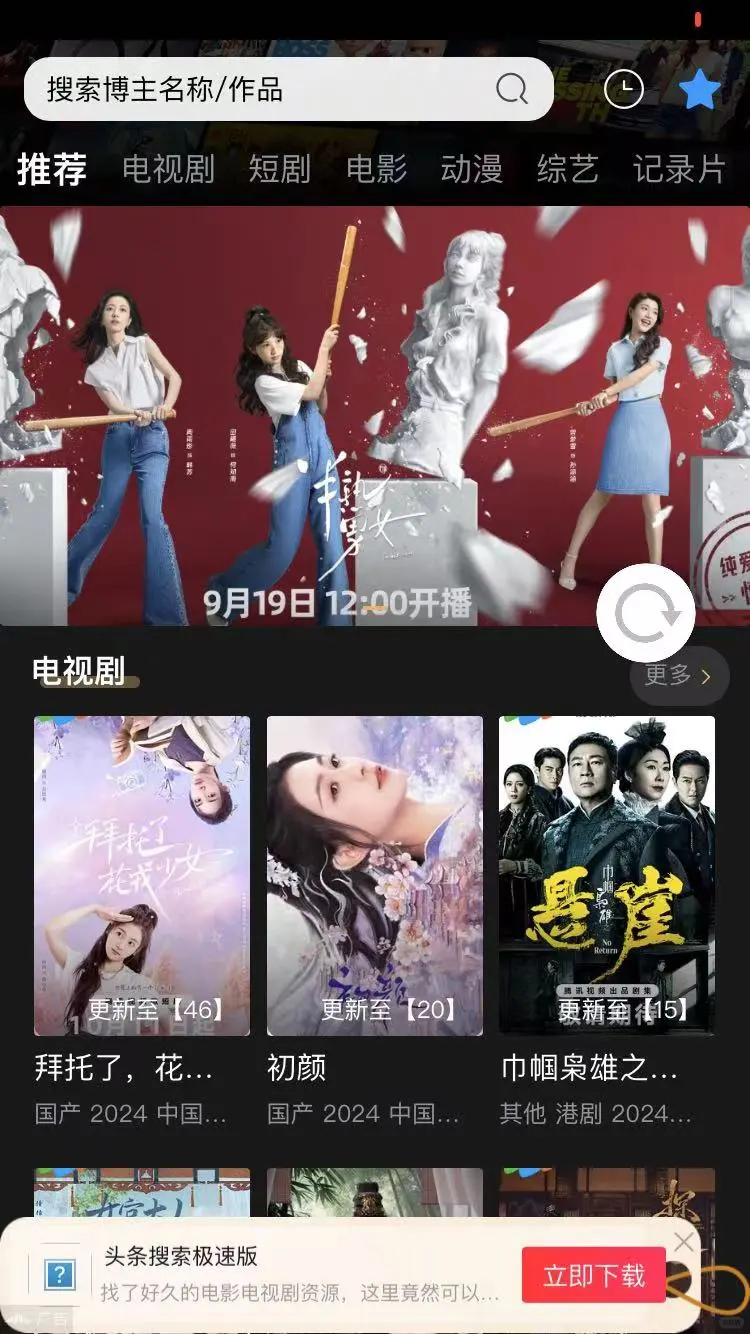
Task: Tap 立即下载 on the 头条搜索极速版 ad
Action: click(x=593, y=1275)
